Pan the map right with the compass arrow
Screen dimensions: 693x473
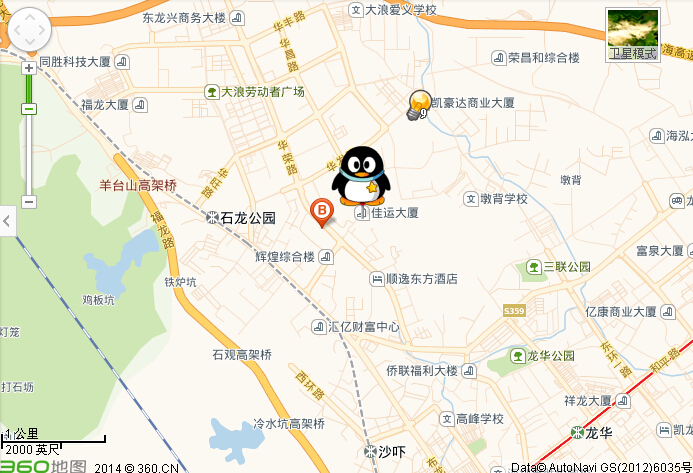(43, 32)
